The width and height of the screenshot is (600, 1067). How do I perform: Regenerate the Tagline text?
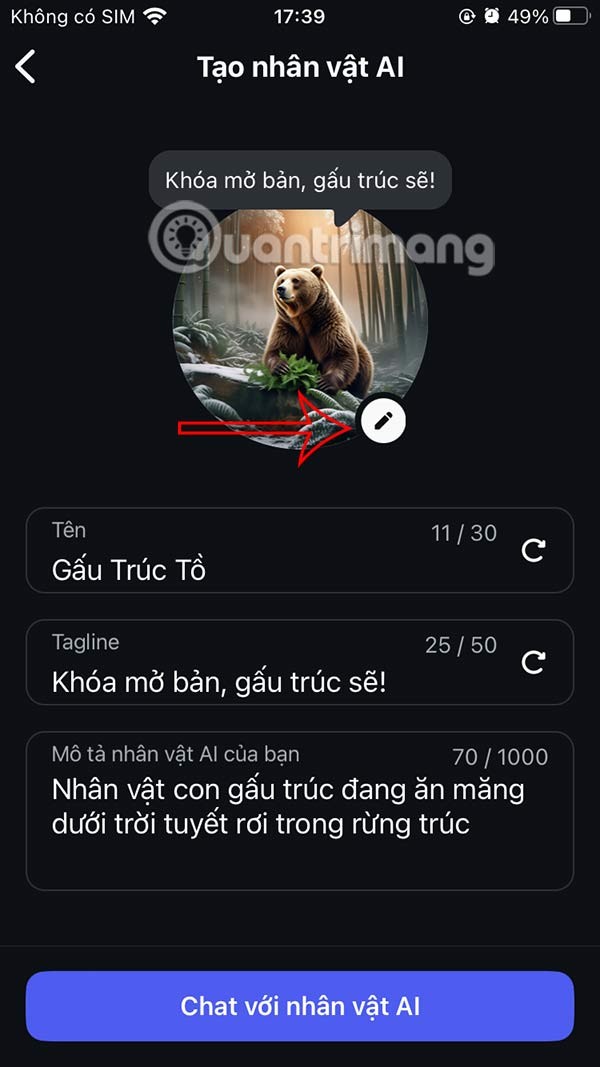click(534, 662)
